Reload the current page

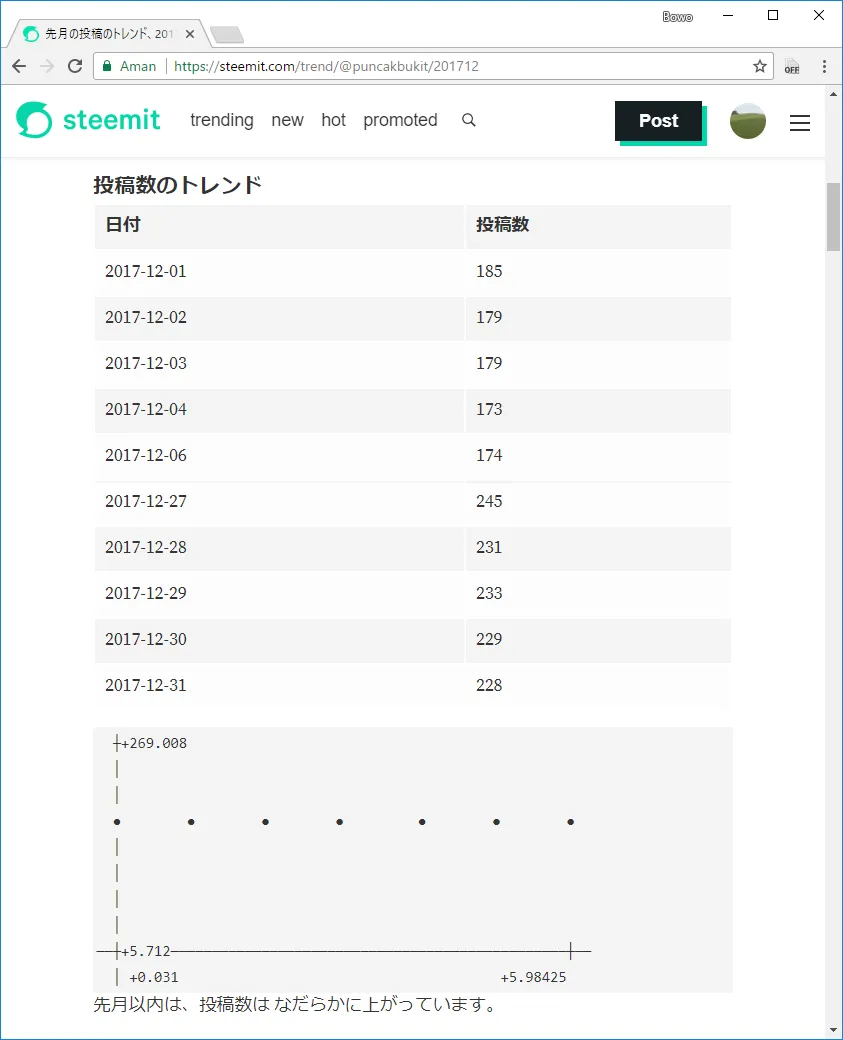point(75,66)
